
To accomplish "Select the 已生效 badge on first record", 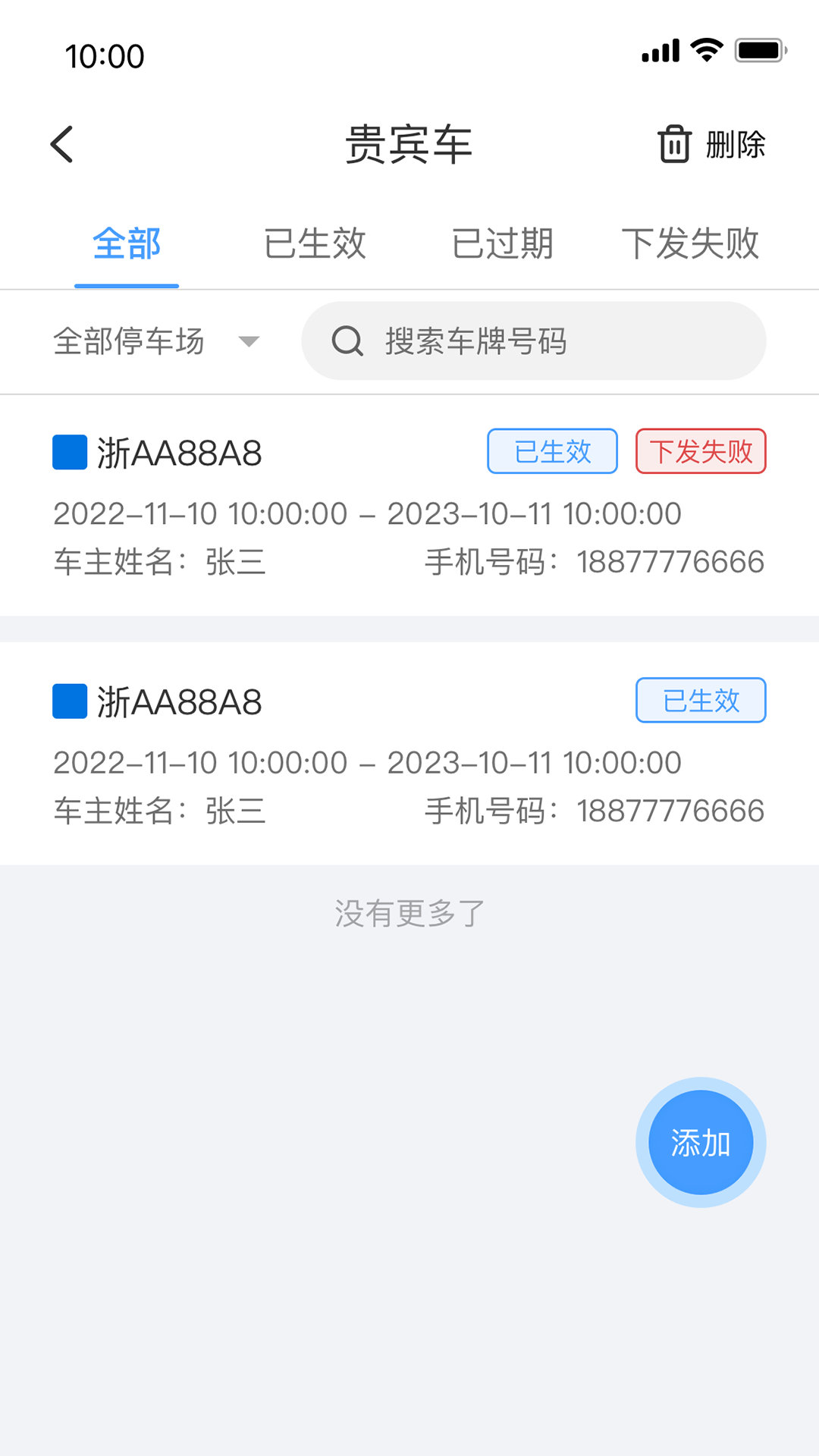I will (551, 450).
